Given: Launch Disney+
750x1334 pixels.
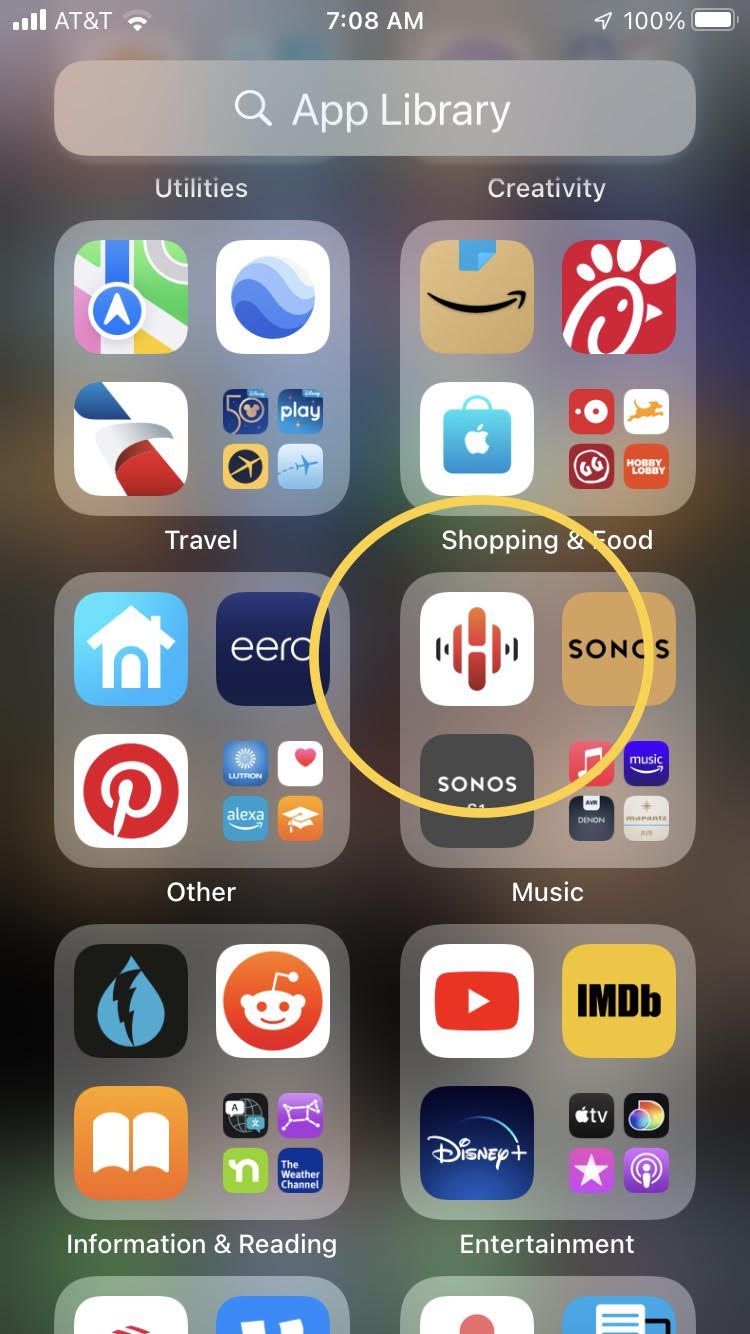Looking at the screenshot, I should click(477, 1143).
